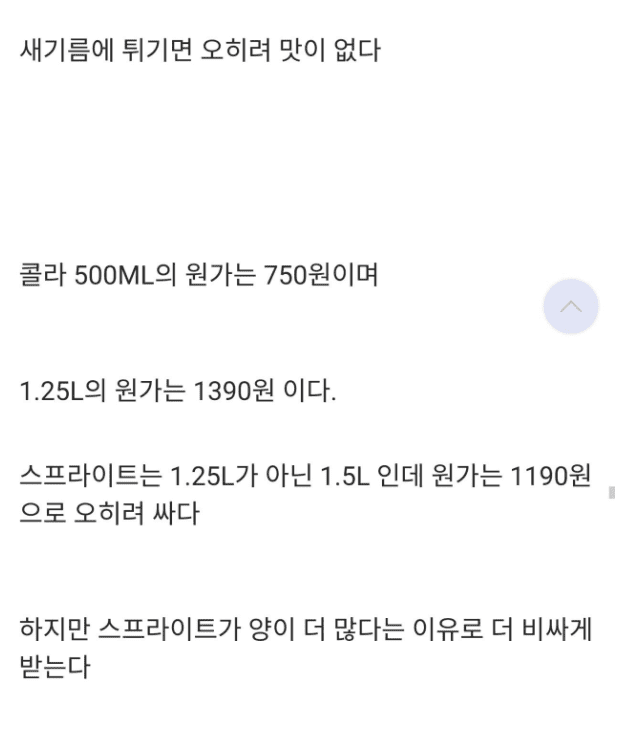Viewport: 634px width, 754px height.
Task: Tap the scroll-to-top arrow button
Action: [x=571, y=306]
